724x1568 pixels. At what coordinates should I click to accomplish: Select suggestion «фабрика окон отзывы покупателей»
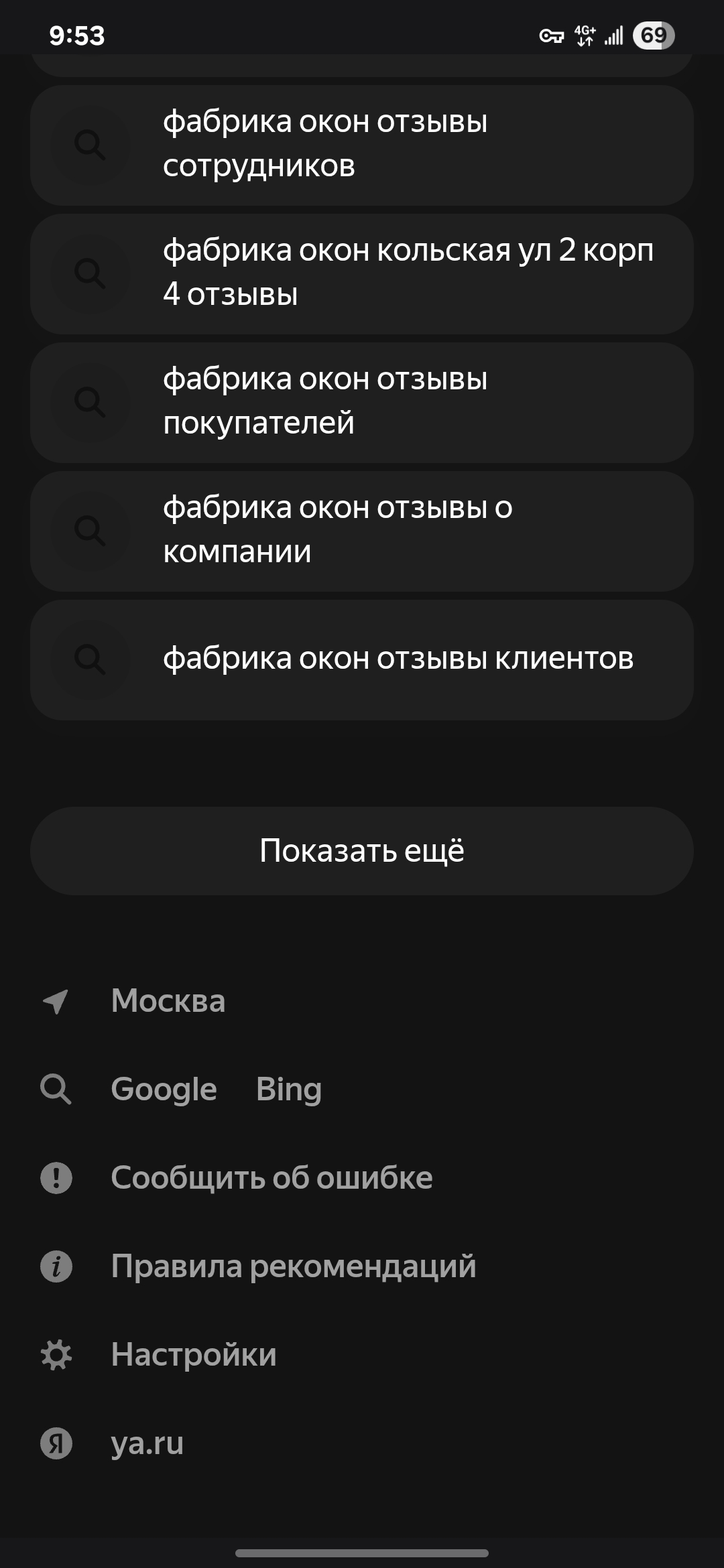(362, 401)
